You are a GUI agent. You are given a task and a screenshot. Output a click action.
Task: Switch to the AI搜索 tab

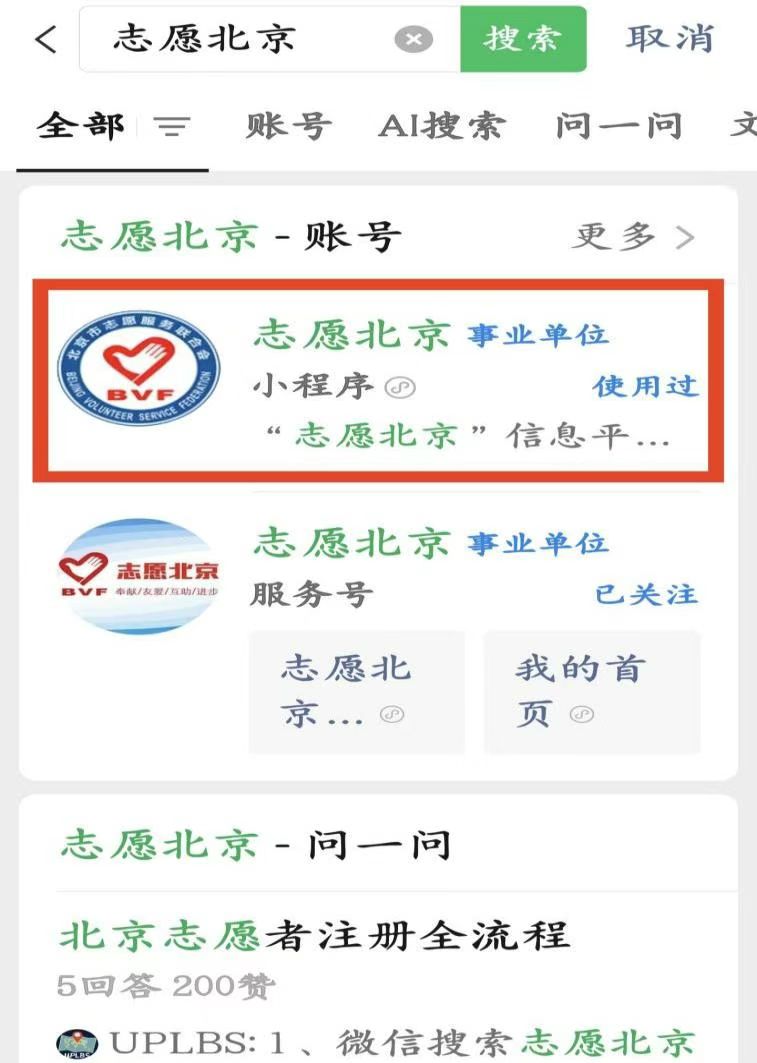pos(441,127)
